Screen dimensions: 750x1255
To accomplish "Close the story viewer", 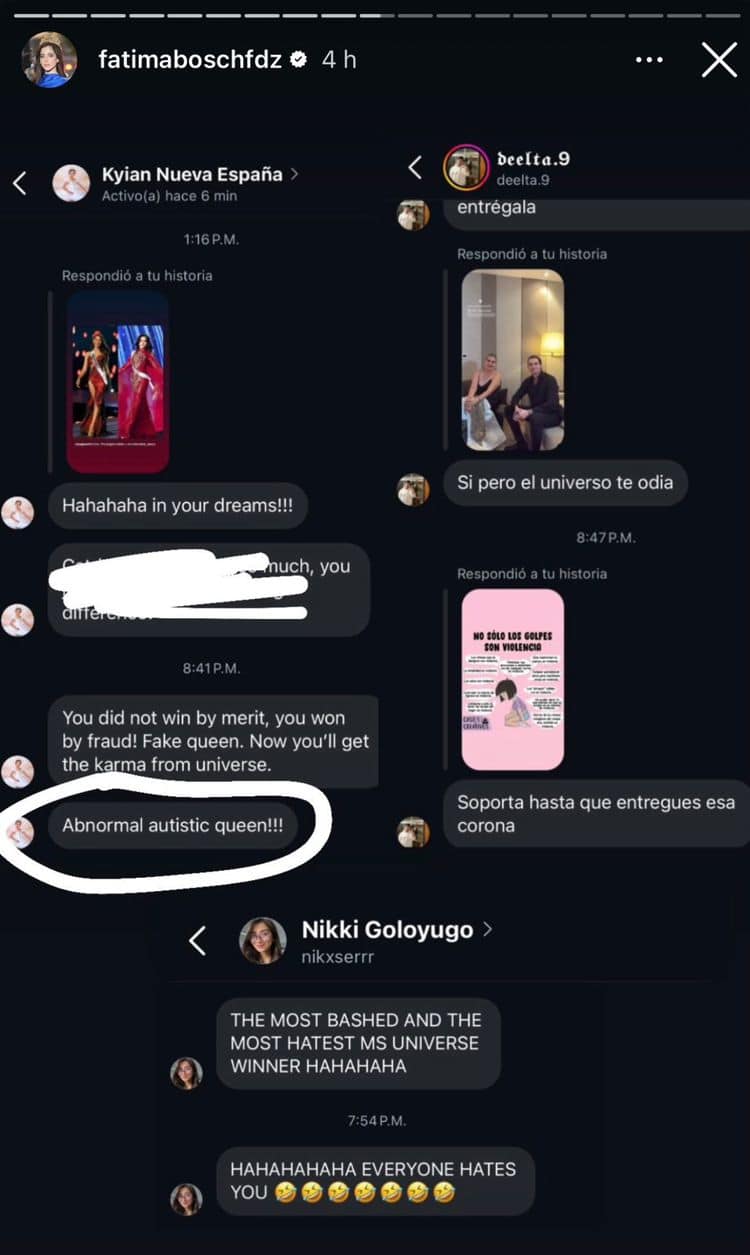I will point(719,60).
